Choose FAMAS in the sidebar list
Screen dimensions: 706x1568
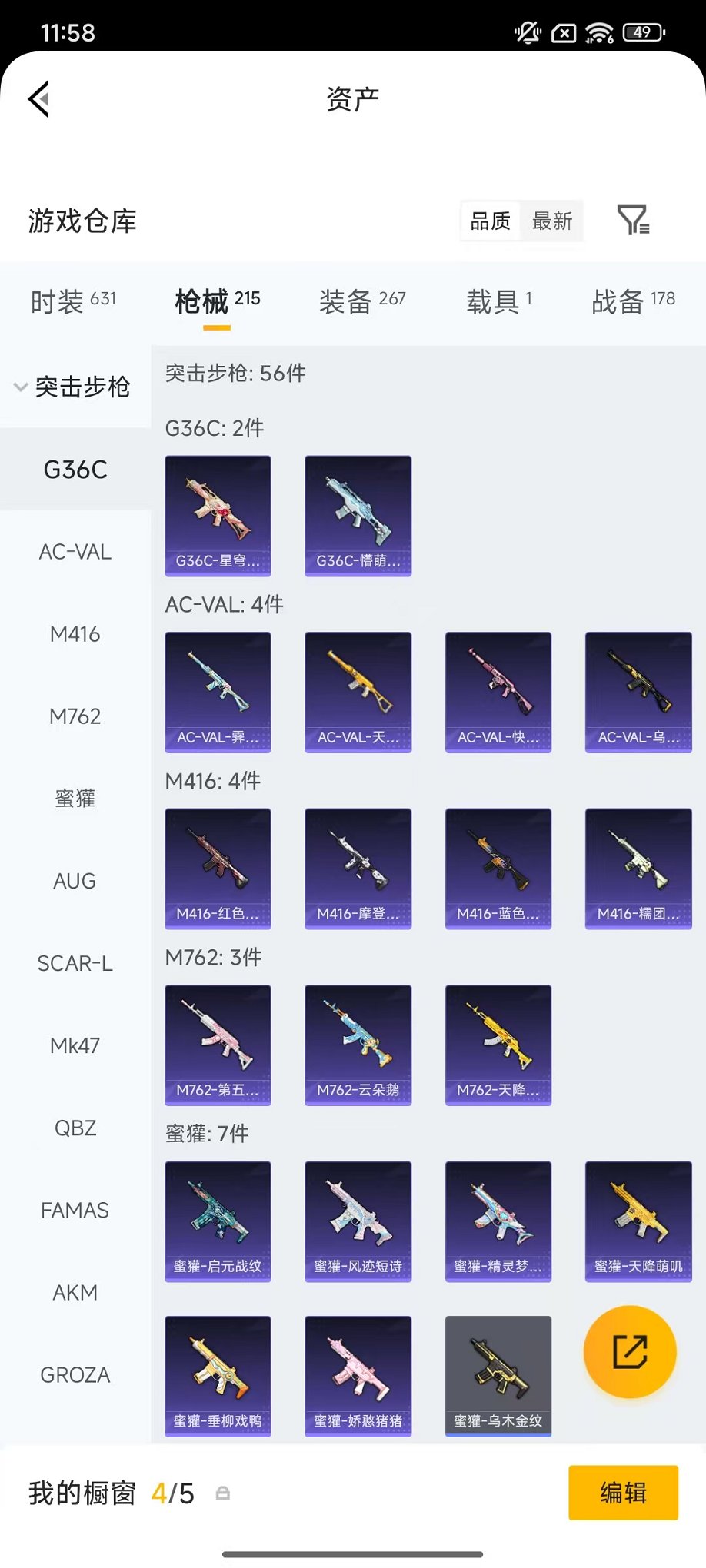tap(75, 1210)
